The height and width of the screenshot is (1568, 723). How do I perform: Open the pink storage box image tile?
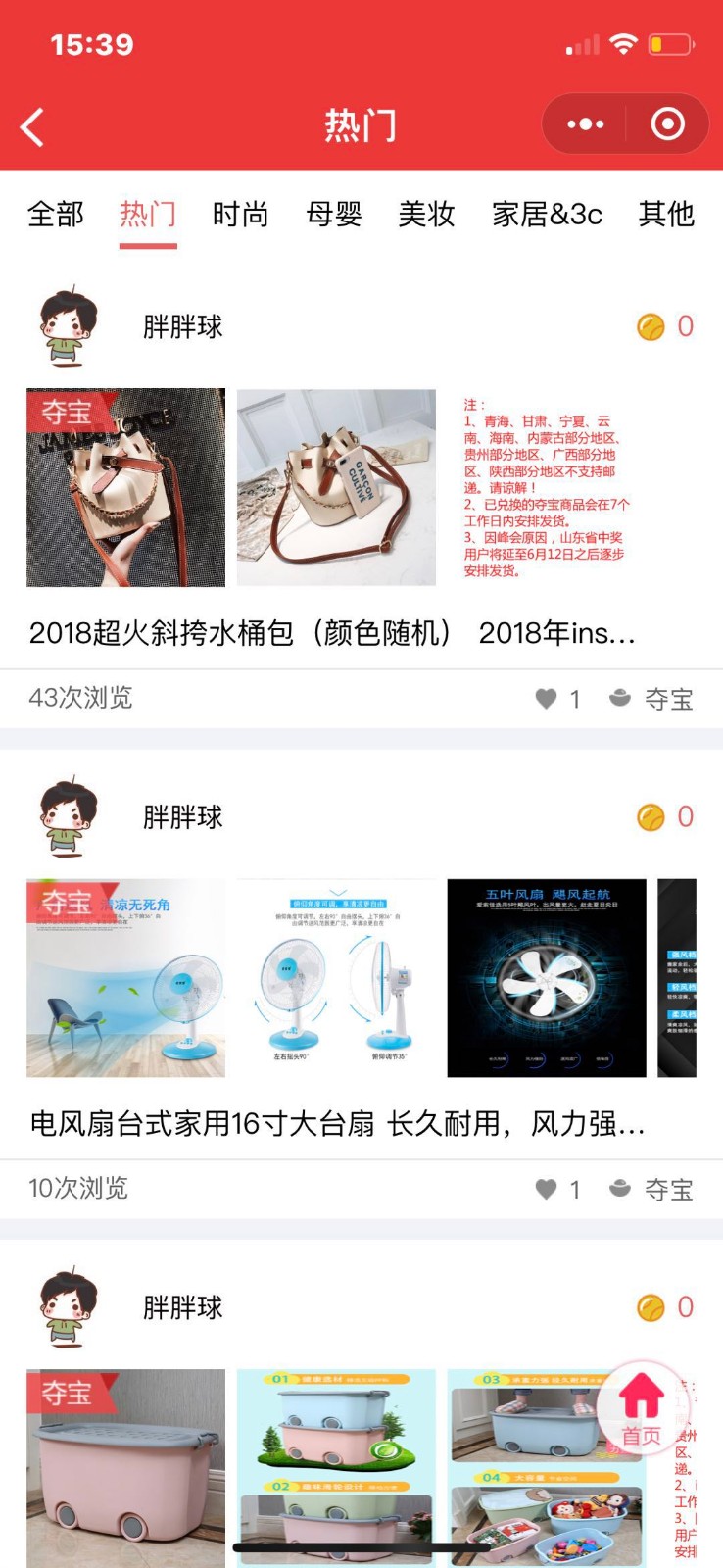tap(125, 1467)
